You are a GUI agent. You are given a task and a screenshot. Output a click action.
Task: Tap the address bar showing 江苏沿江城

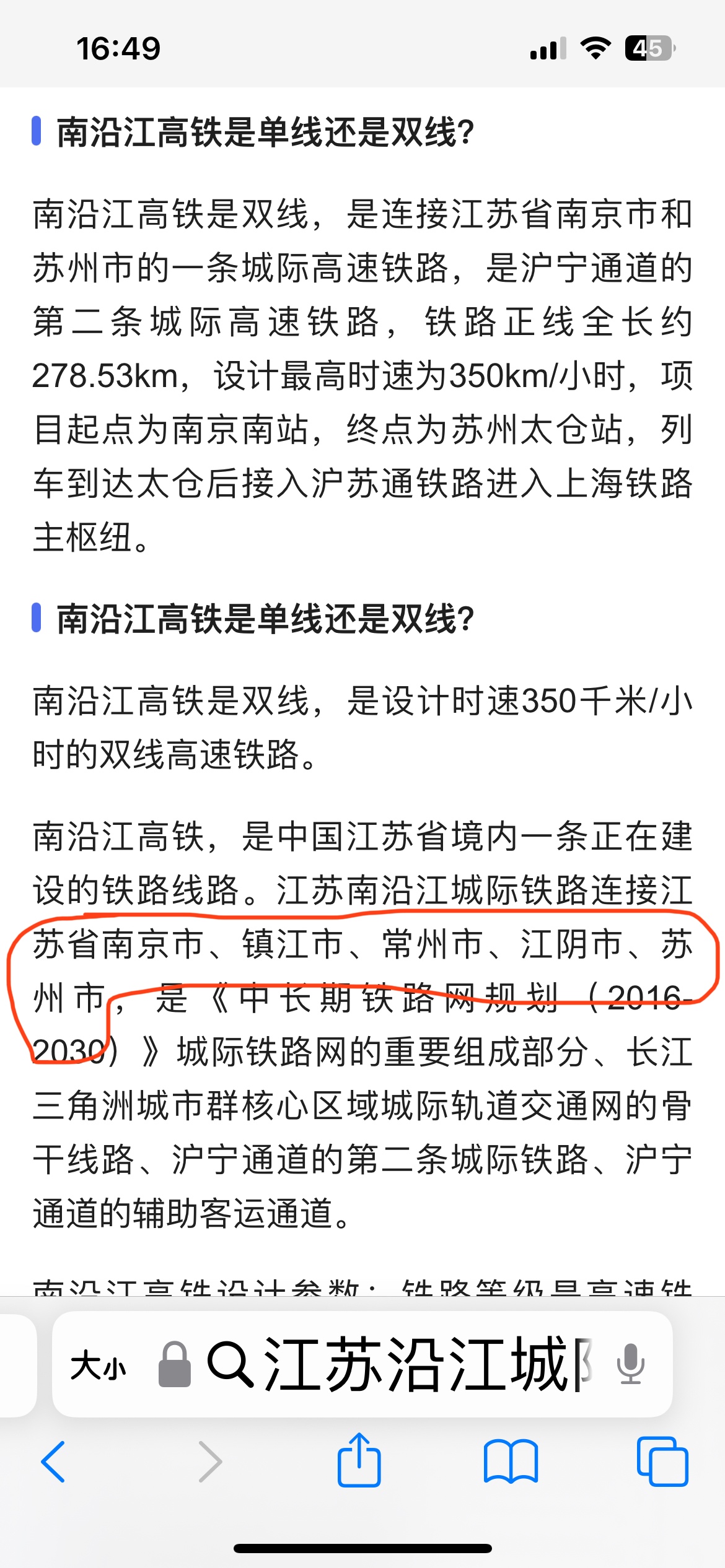click(397, 1365)
